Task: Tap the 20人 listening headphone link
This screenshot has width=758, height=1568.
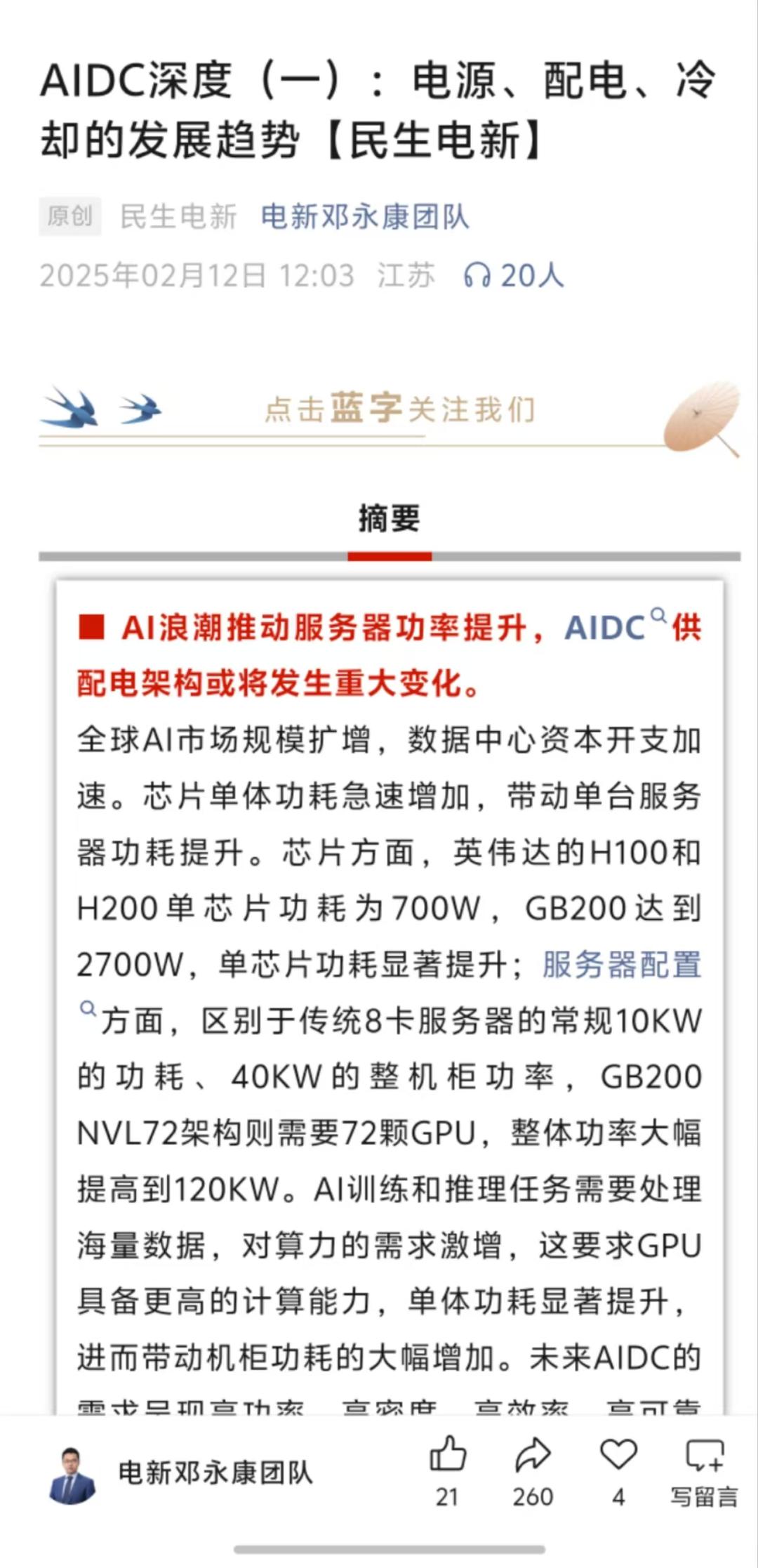Action: tap(514, 275)
